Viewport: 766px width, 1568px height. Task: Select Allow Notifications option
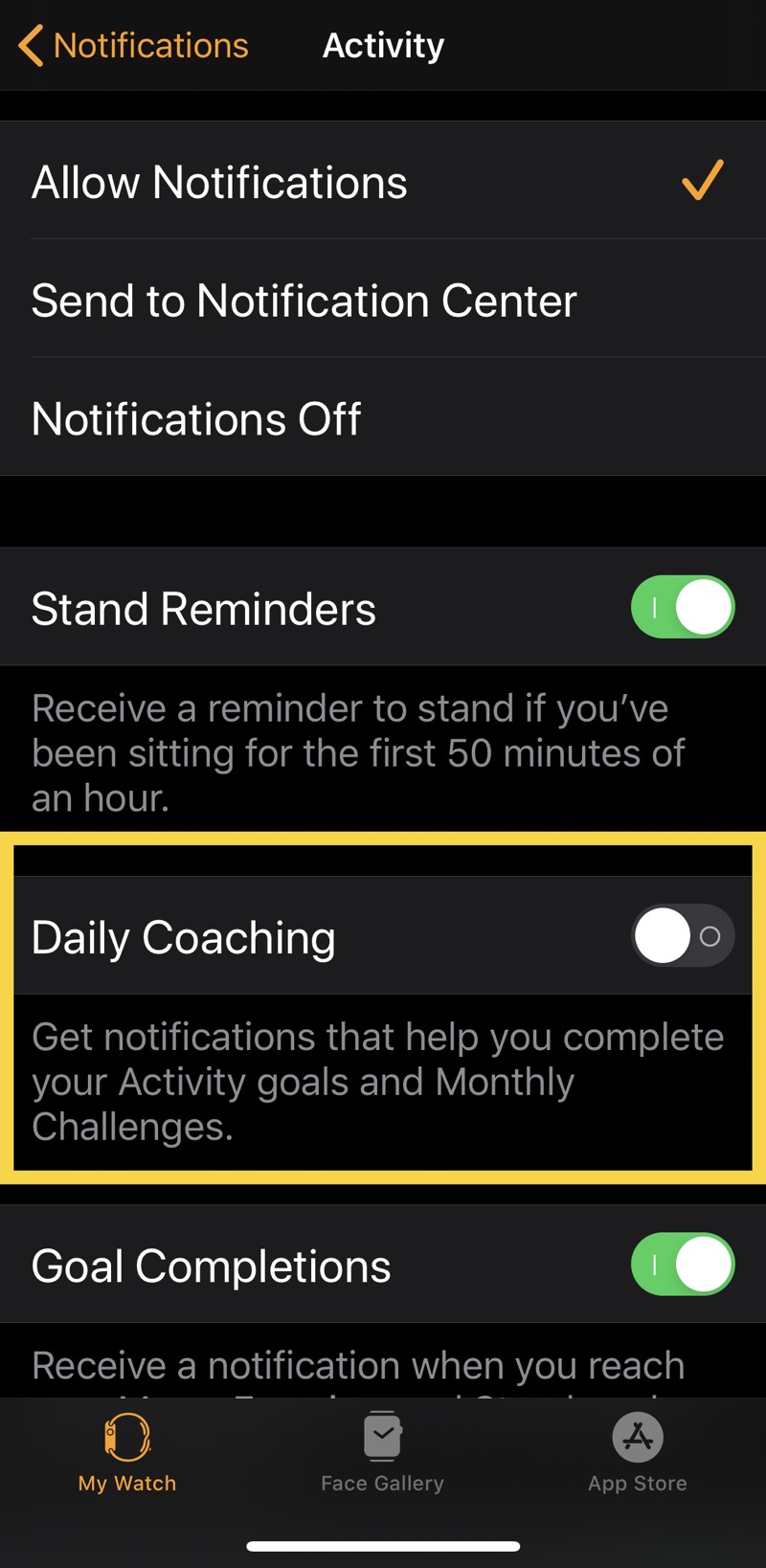[x=383, y=181]
